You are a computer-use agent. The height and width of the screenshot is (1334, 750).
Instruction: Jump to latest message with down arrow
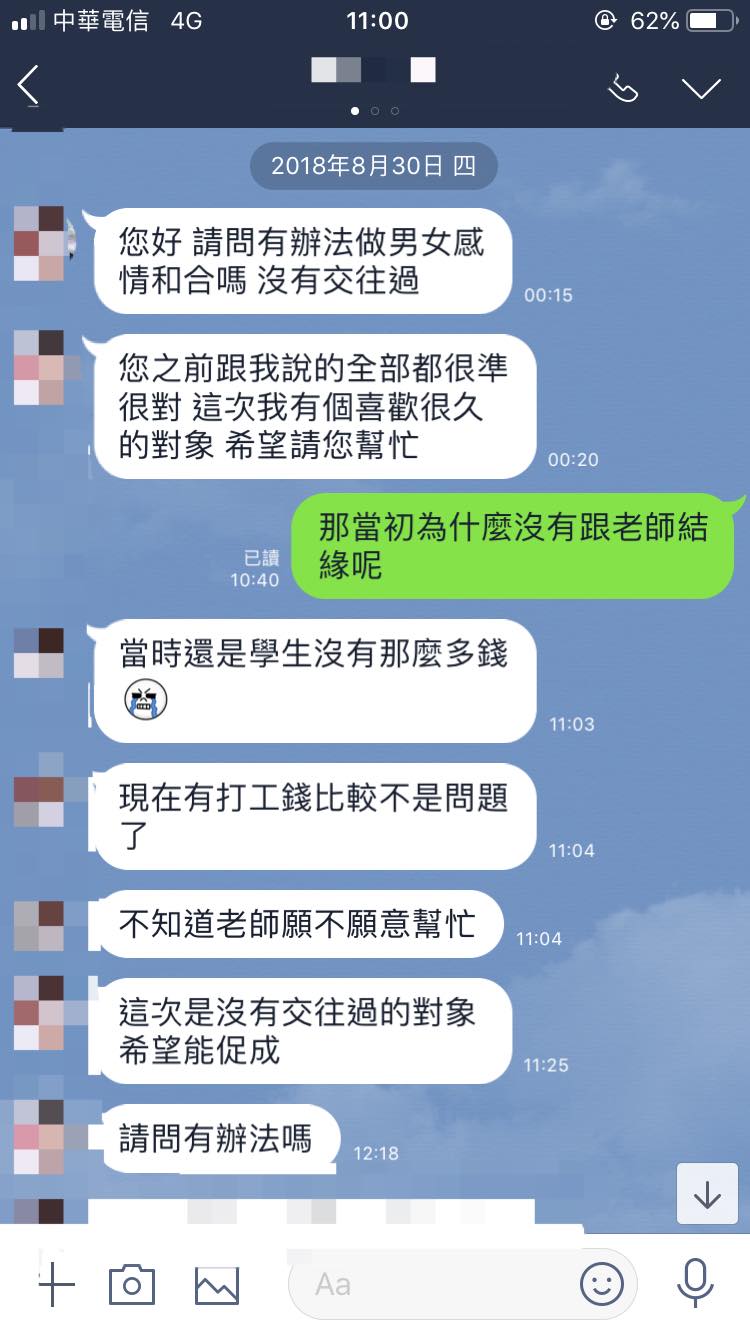[x=707, y=1194]
